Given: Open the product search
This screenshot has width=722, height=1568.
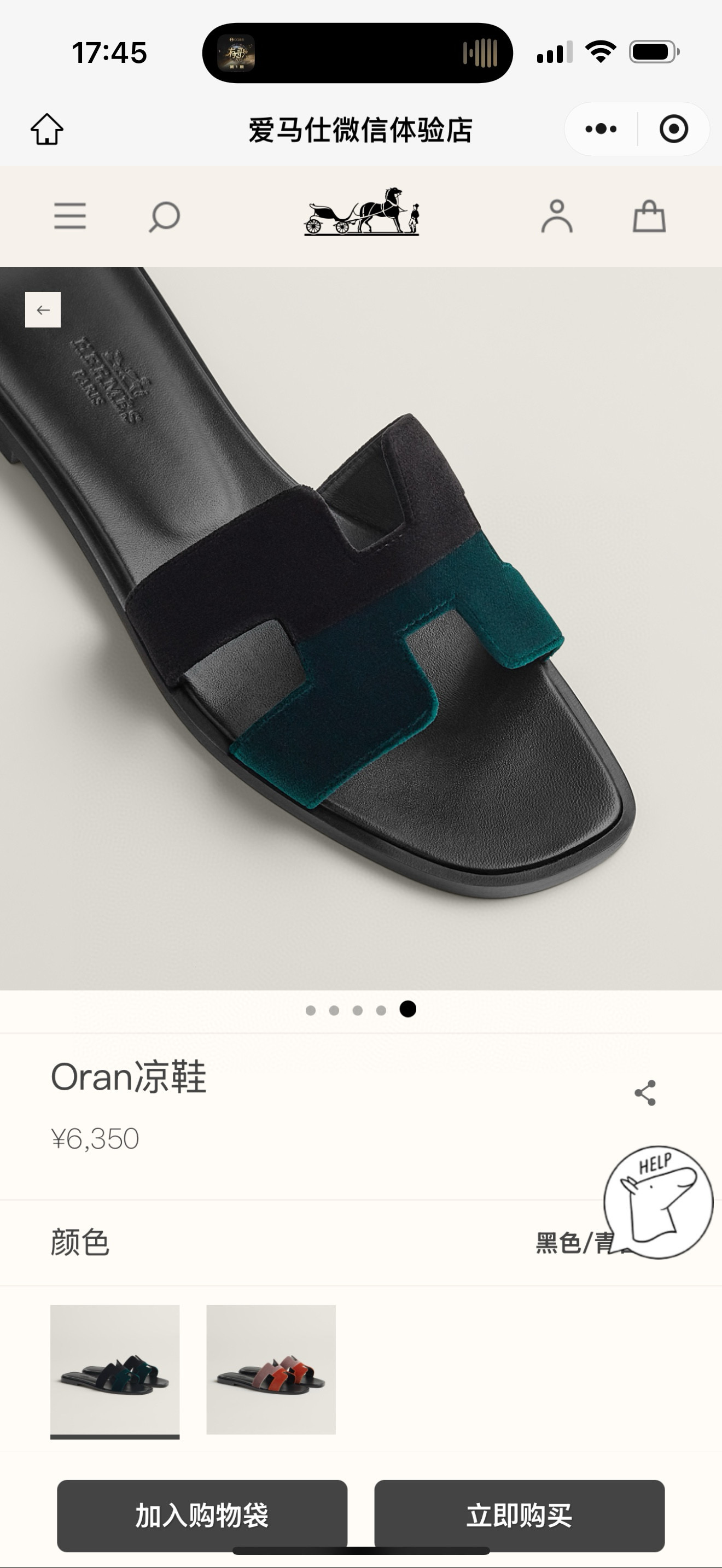Looking at the screenshot, I should coord(165,217).
